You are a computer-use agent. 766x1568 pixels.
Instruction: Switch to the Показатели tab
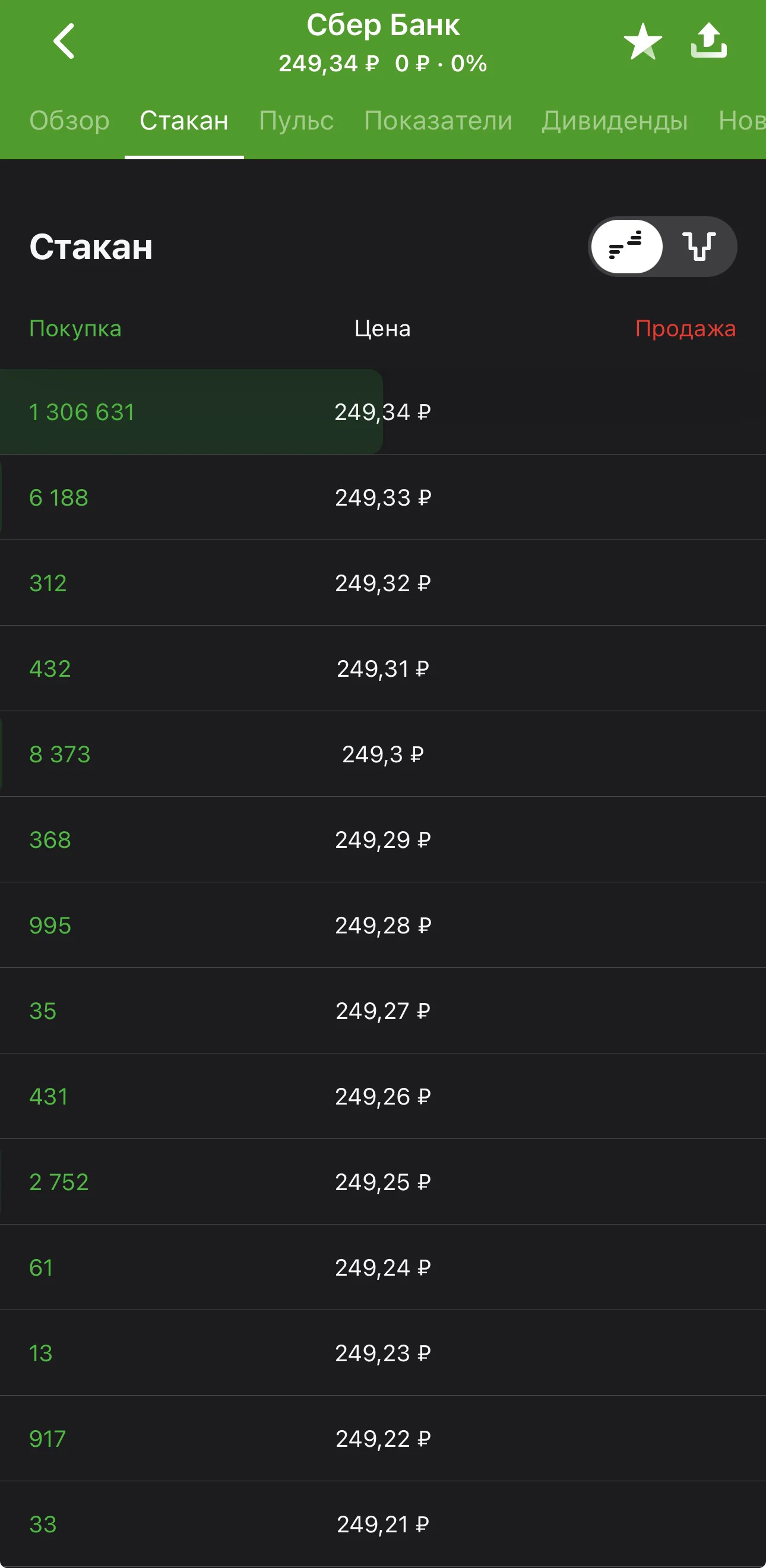(438, 121)
